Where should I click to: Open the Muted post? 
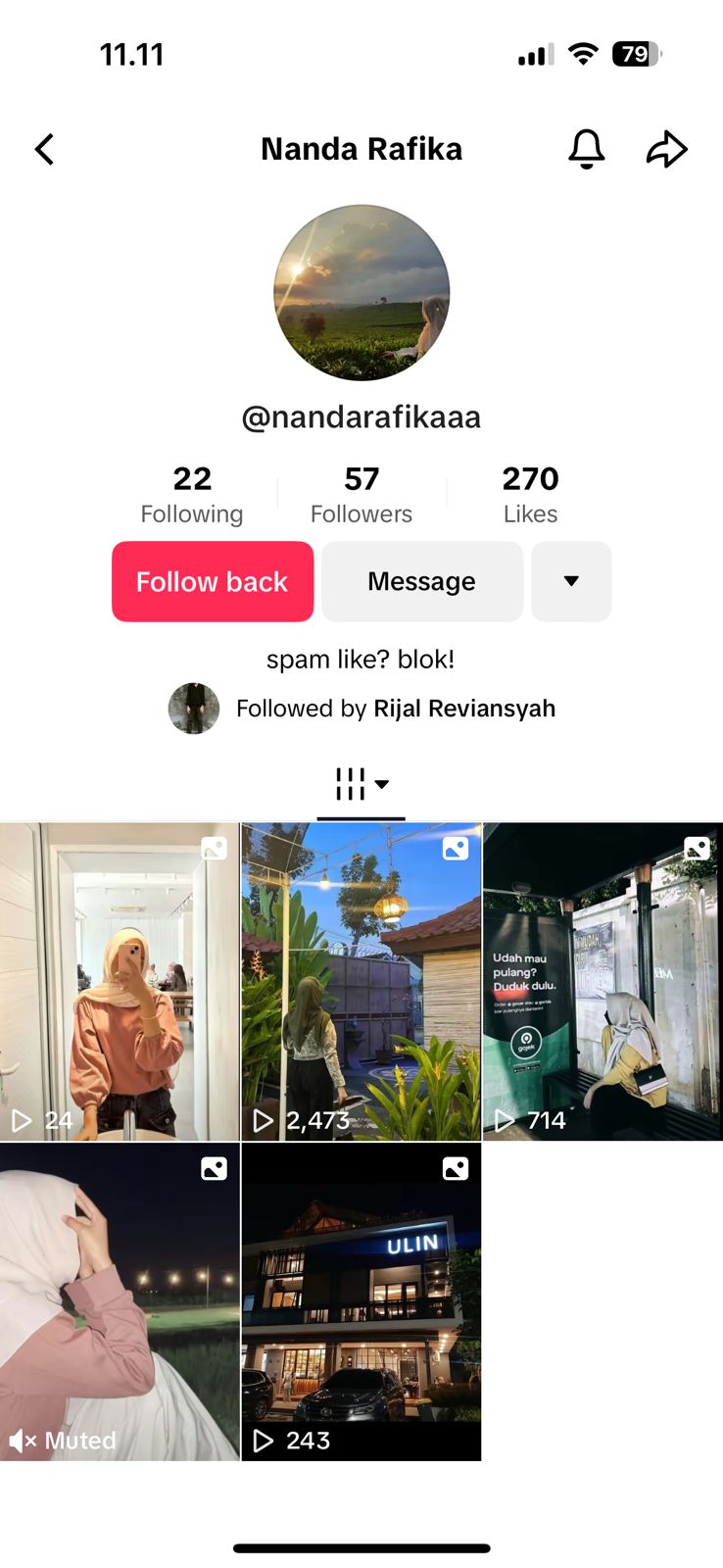click(120, 1301)
